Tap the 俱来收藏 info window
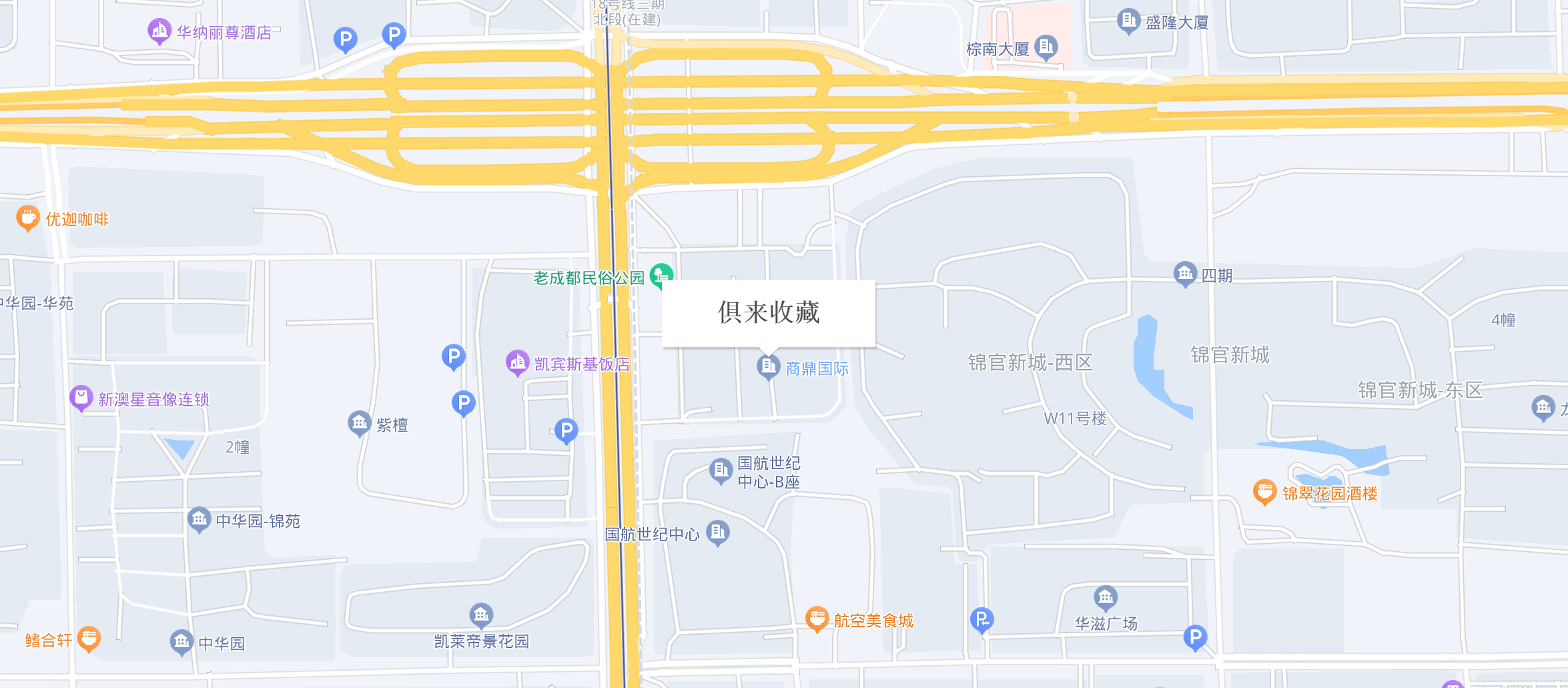1568x688 pixels. 768,312
